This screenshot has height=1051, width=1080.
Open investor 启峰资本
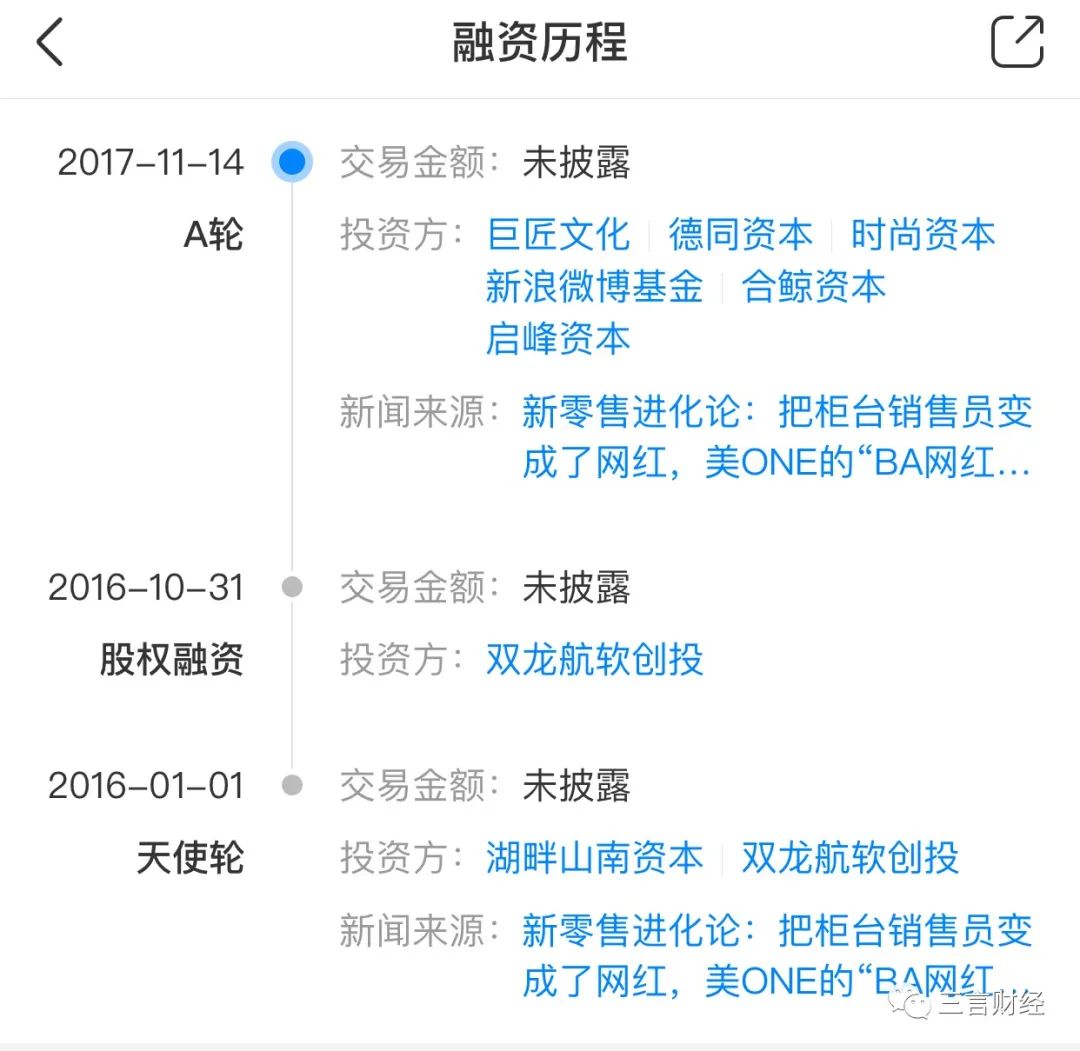click(558, 339)
